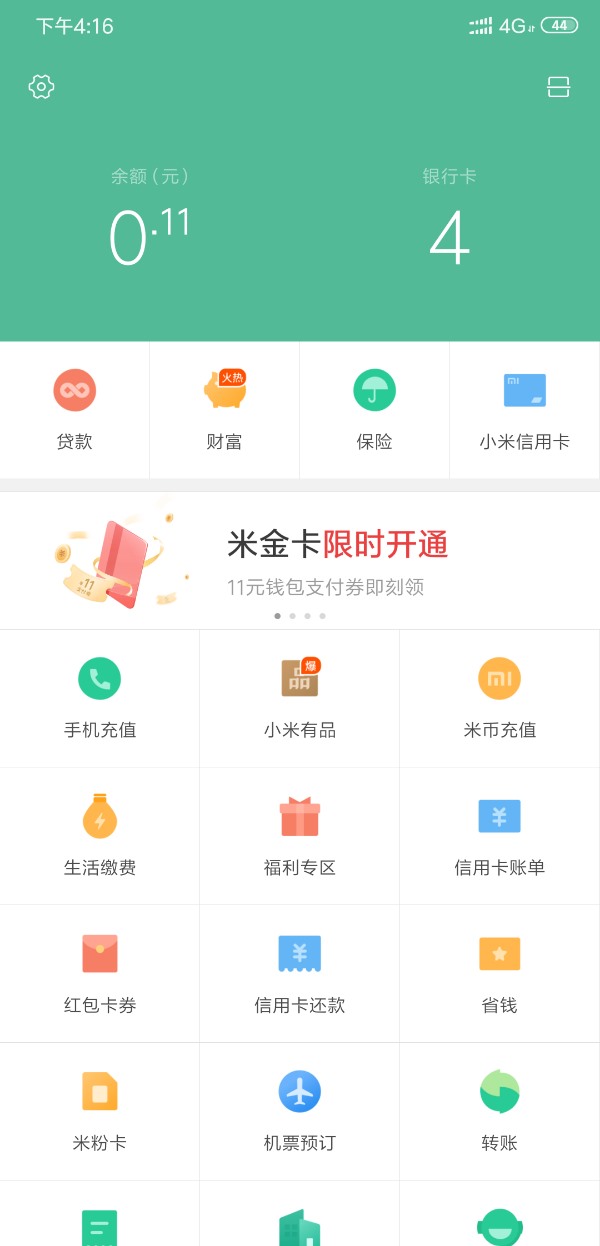Tap 米币充值 Mi coin recharge
Viewport: 600px width, 1246px height.
[500, 698]
